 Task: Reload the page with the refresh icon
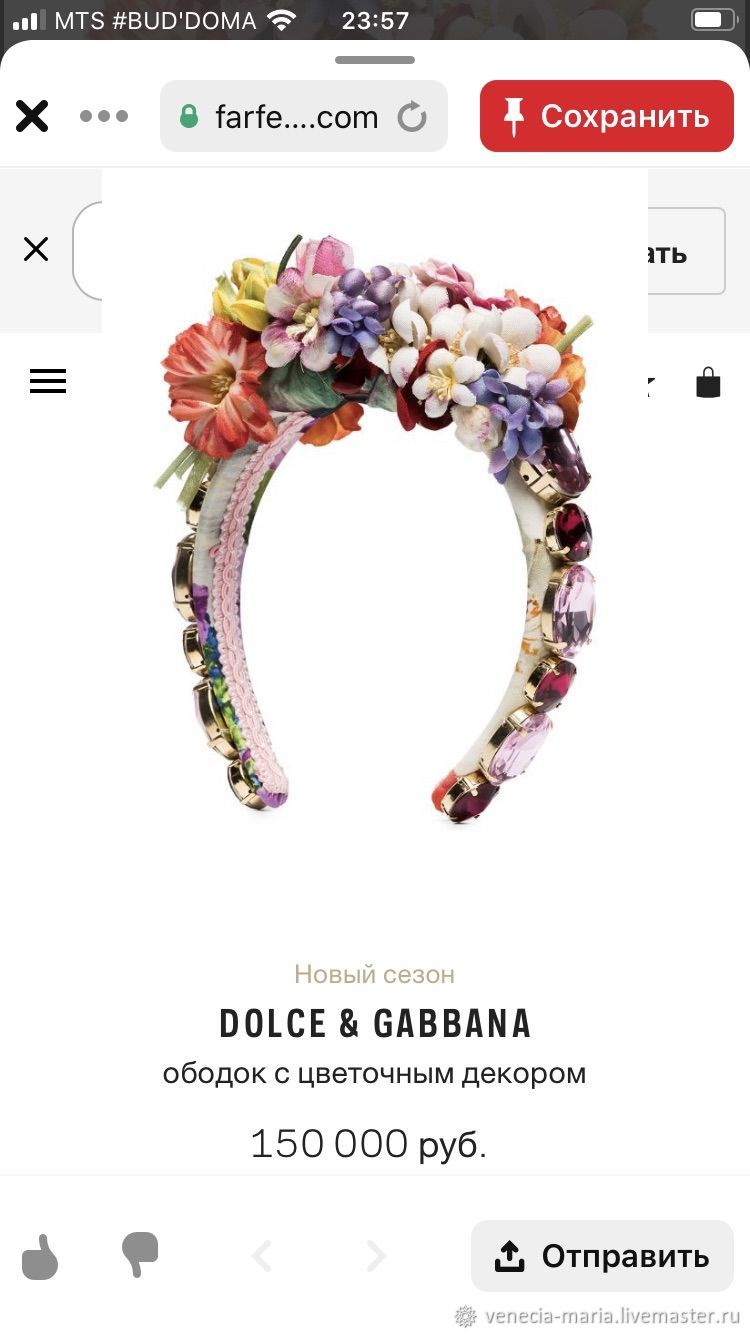(x=412, y=117)
